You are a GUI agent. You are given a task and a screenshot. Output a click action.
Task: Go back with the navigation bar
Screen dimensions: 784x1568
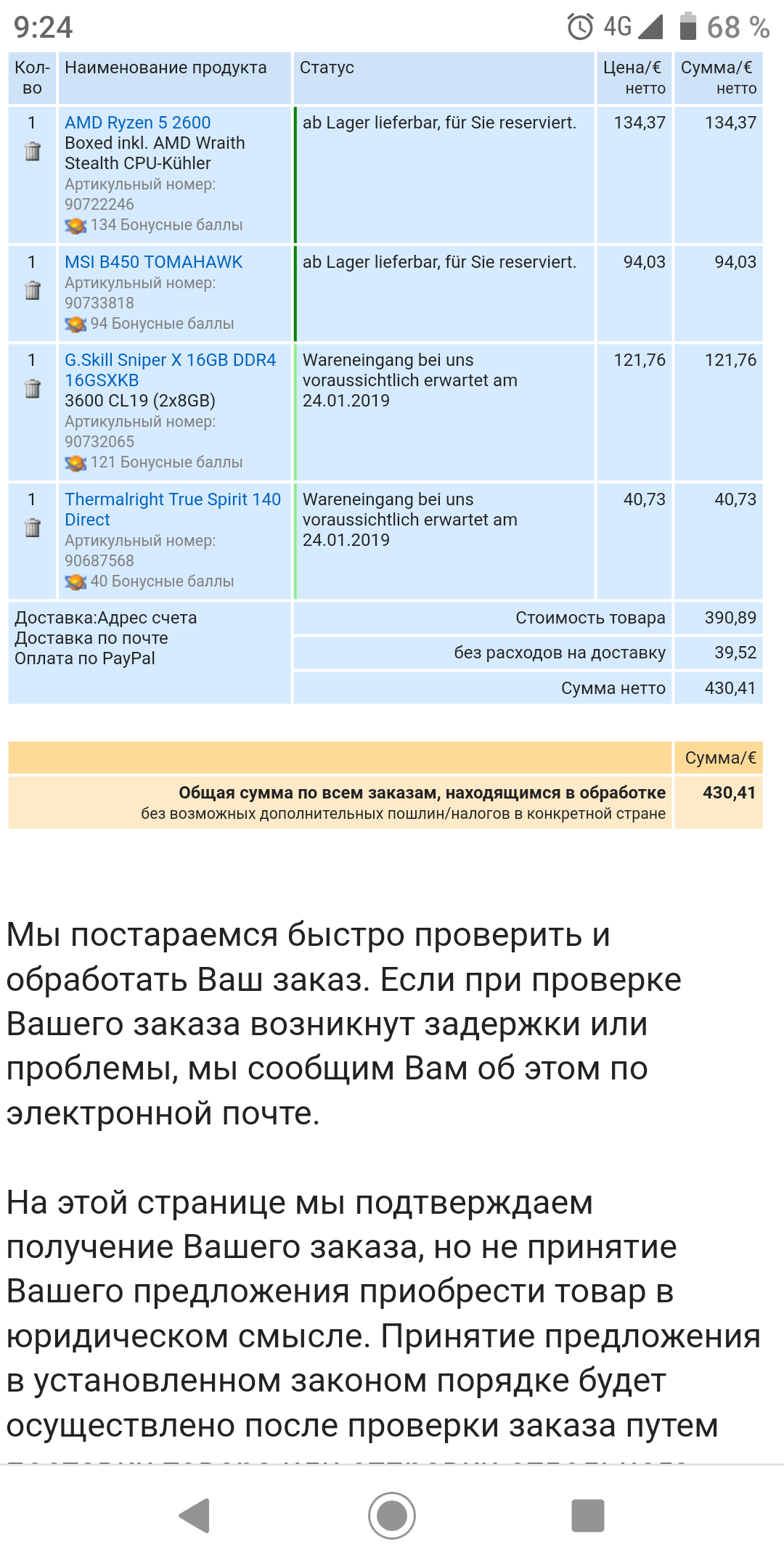click(x=195, y=1516)
